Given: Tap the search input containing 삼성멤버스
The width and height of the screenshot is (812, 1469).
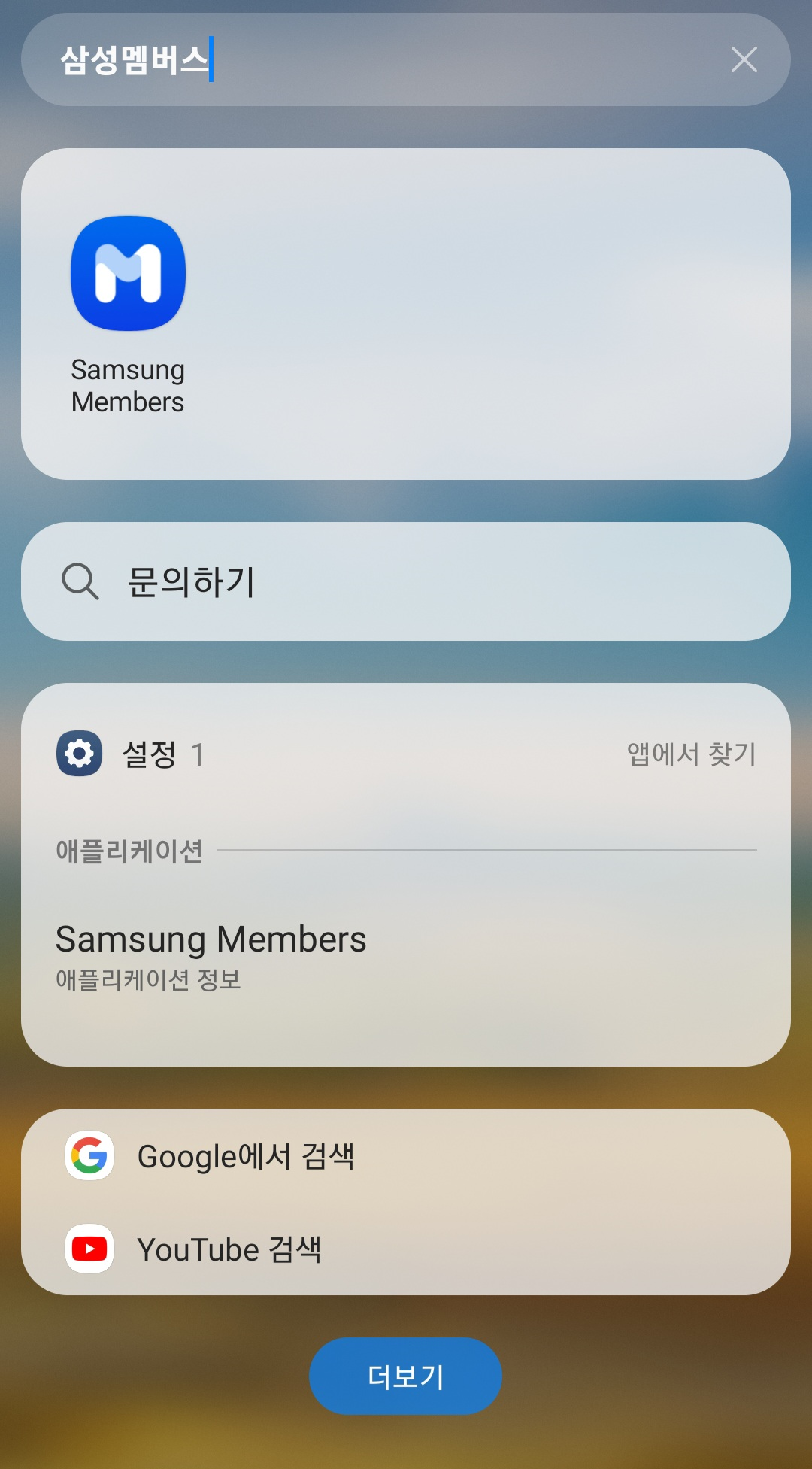Looking at the screenshot, I should click(x=301, y=59).
